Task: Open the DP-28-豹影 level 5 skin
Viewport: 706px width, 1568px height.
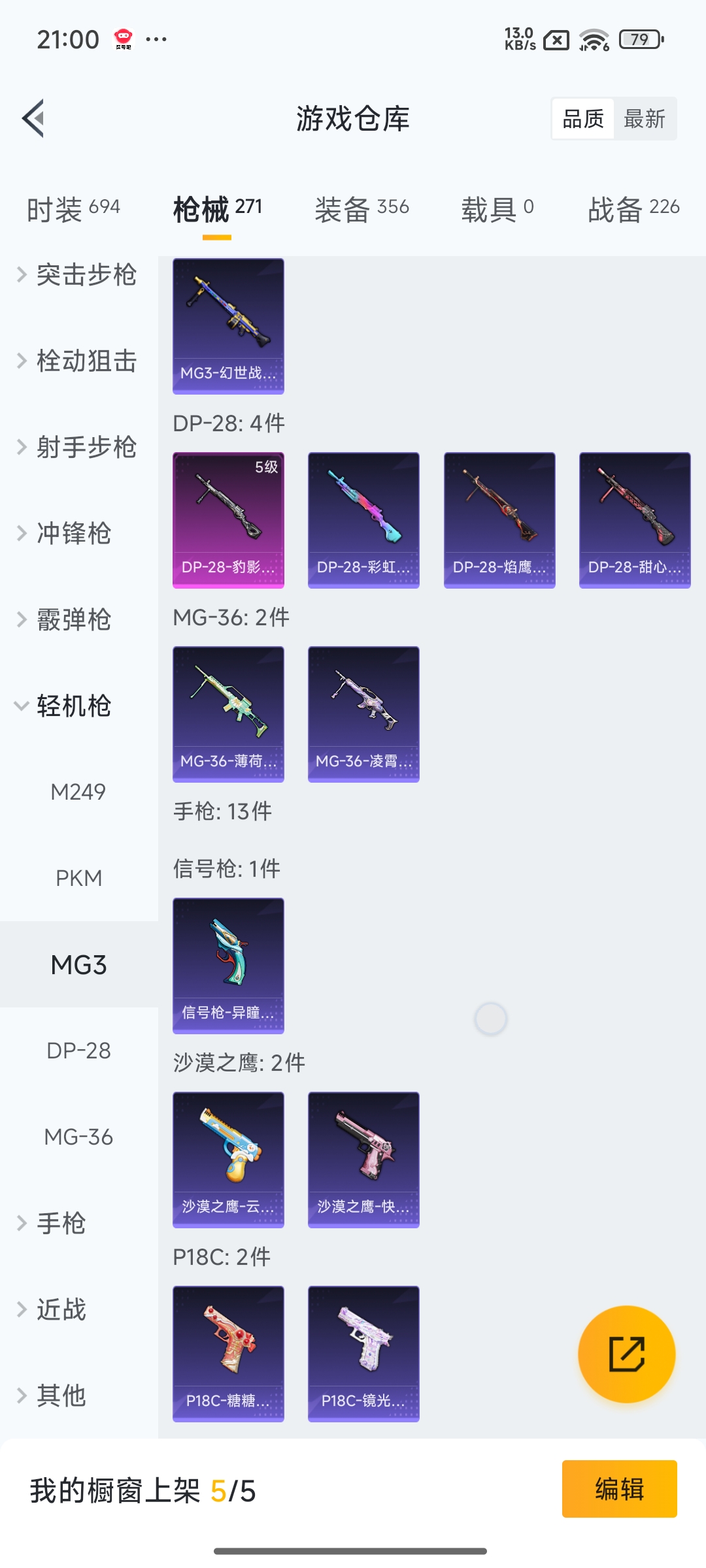Action: click(x=228, y=519)
